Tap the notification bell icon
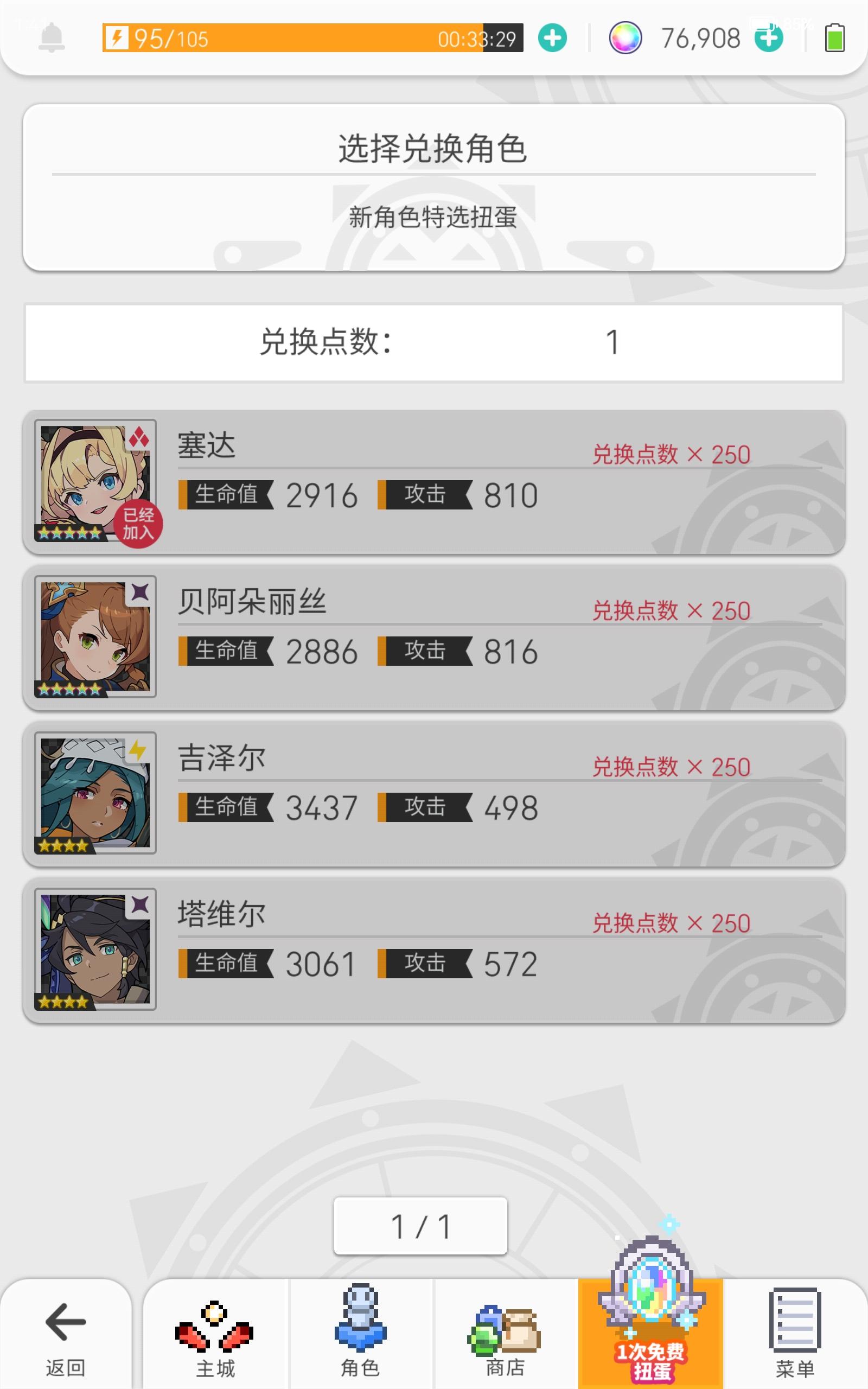This screenshot has width=868, height=1389. tap(50, 38)
